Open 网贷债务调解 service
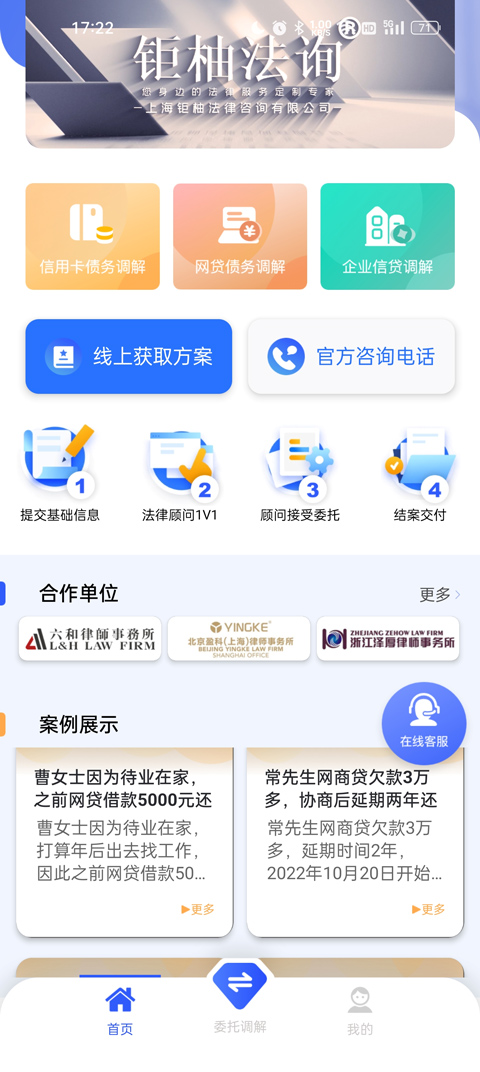The height and width of the screenshot is (1072, 480). (240, 237)
